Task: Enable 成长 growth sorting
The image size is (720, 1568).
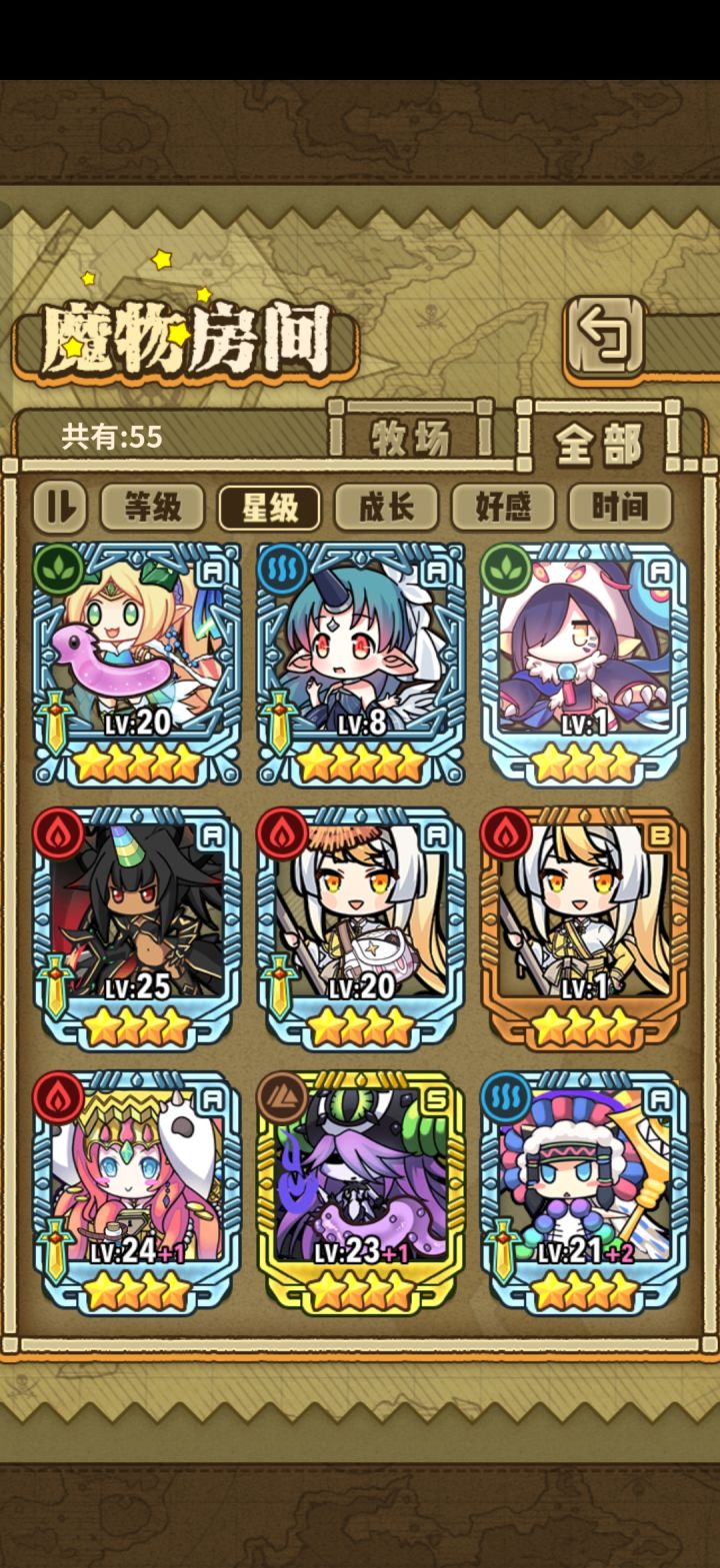Action: pyautogui.click(x=387, y=507)
